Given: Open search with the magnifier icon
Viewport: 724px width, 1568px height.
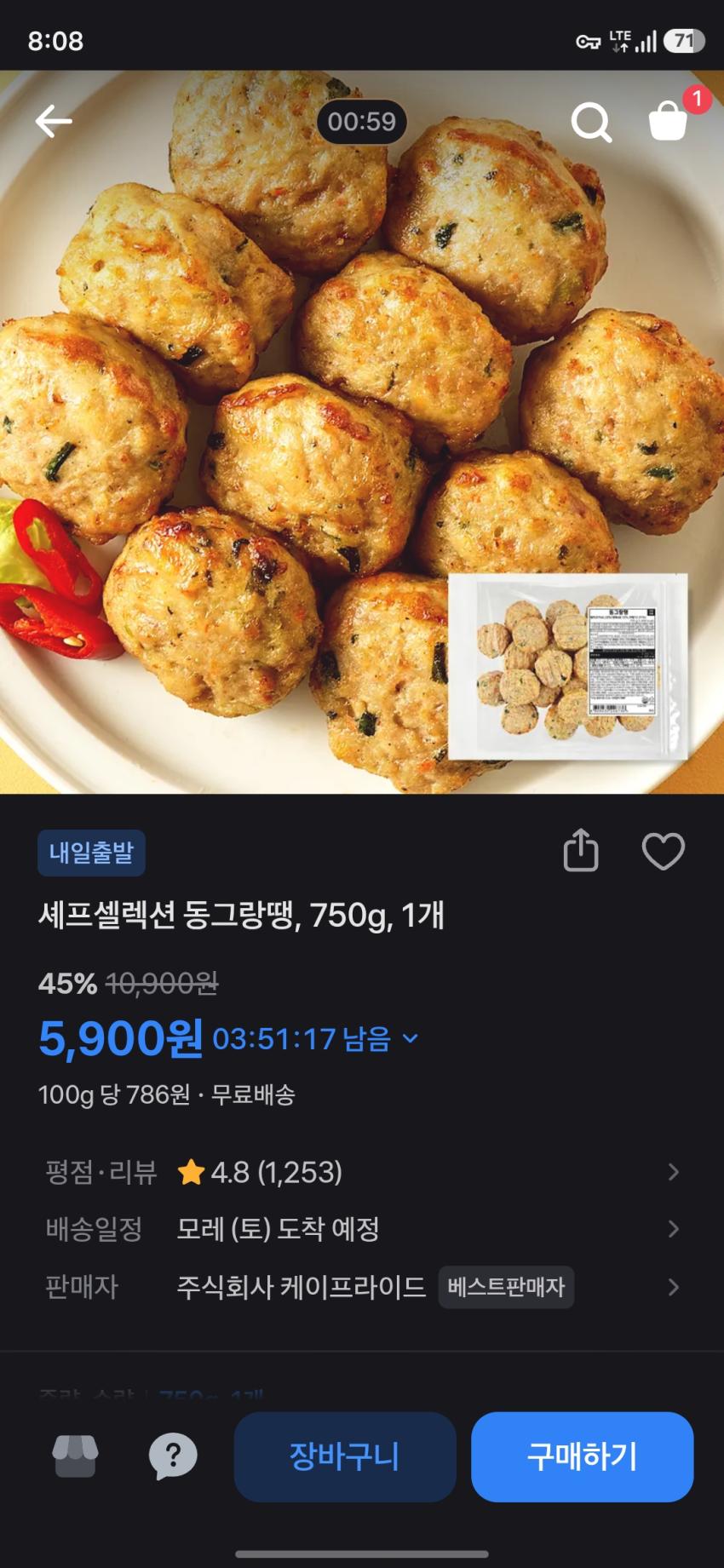Looking at the screenshot, I should [591, 123].
